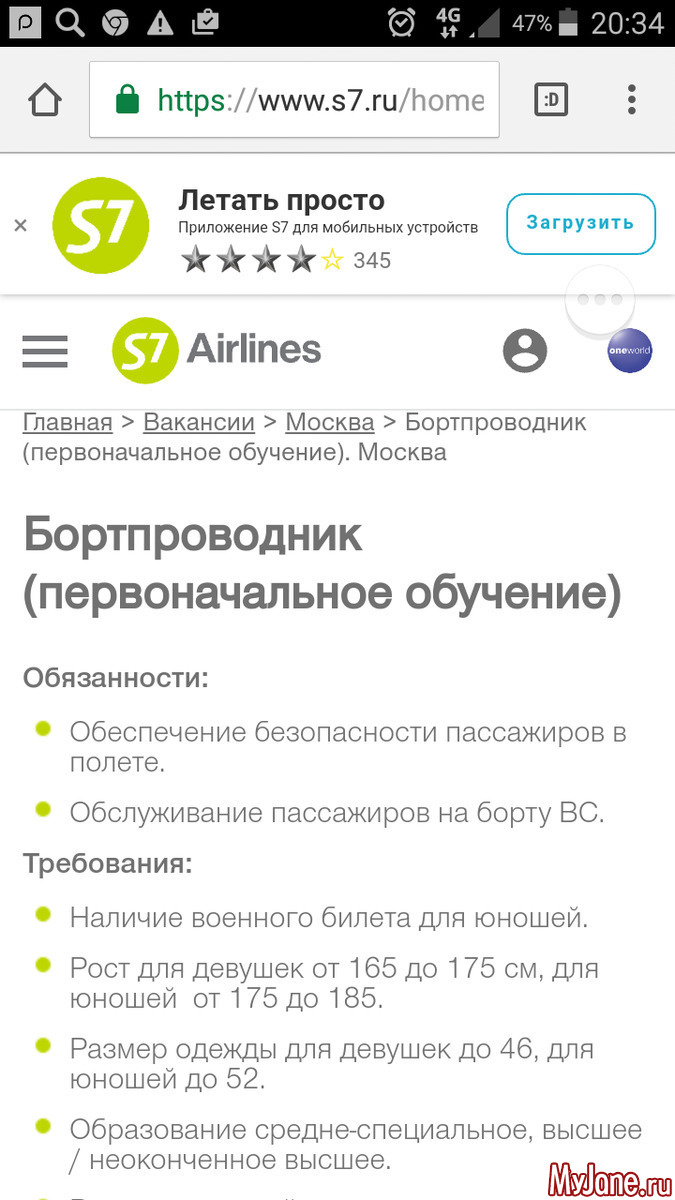The width and height of the screenshot is (675, 1200).
Task: Open the Chrome overflow menu
Action: (631, 100)
